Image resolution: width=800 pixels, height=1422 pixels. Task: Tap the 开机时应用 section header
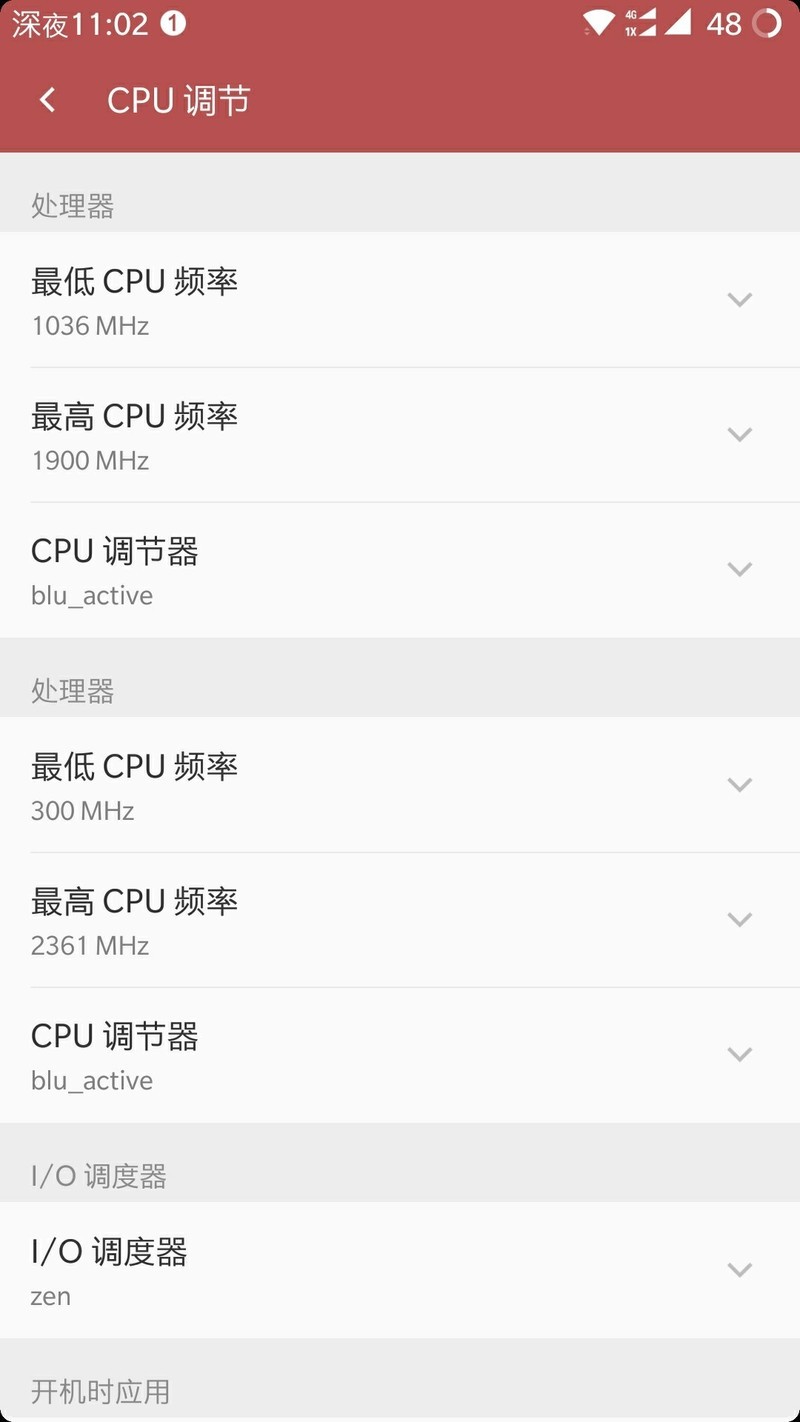click(x=99, y=1390)
